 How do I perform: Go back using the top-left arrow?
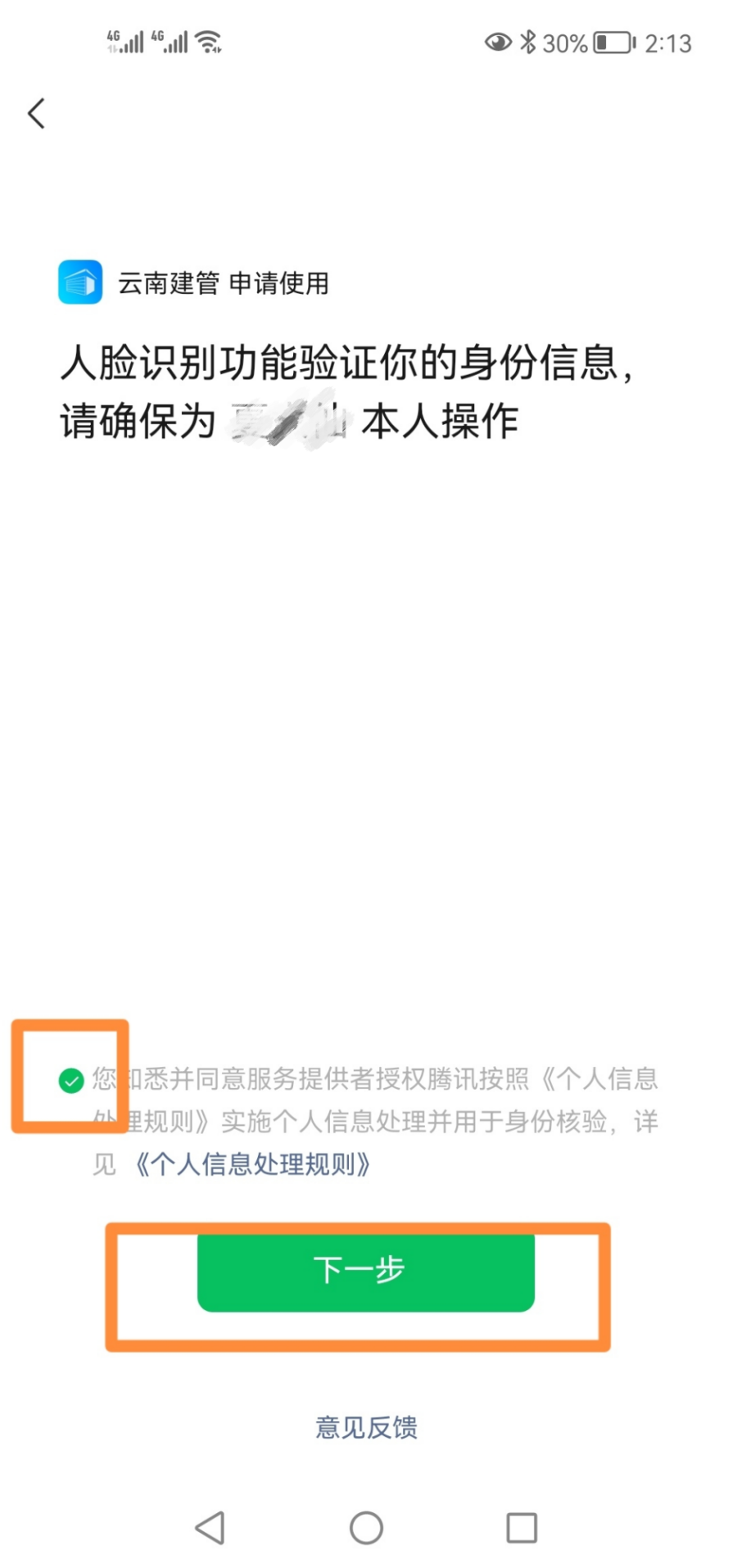(36, 114)
